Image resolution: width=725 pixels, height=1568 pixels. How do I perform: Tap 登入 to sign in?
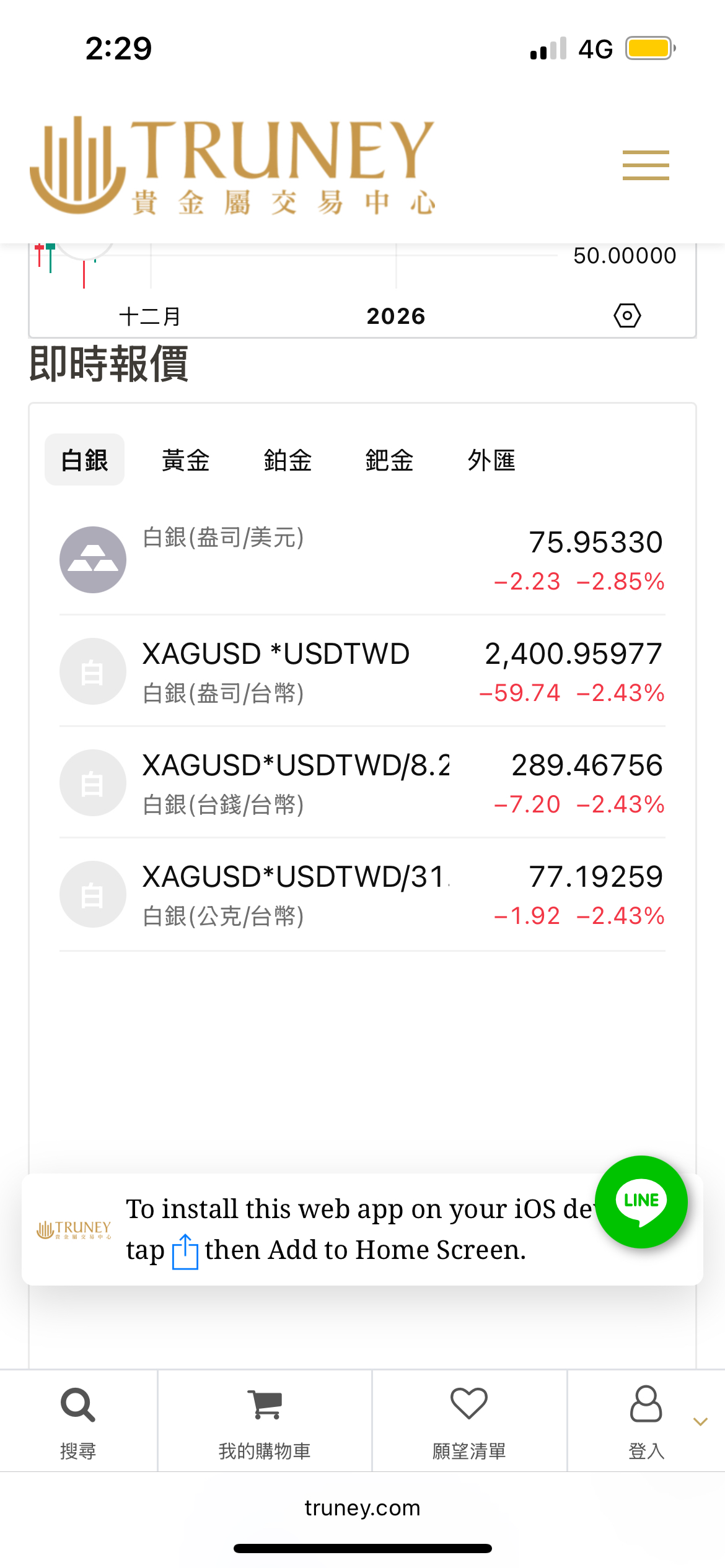coord(646,1421)
